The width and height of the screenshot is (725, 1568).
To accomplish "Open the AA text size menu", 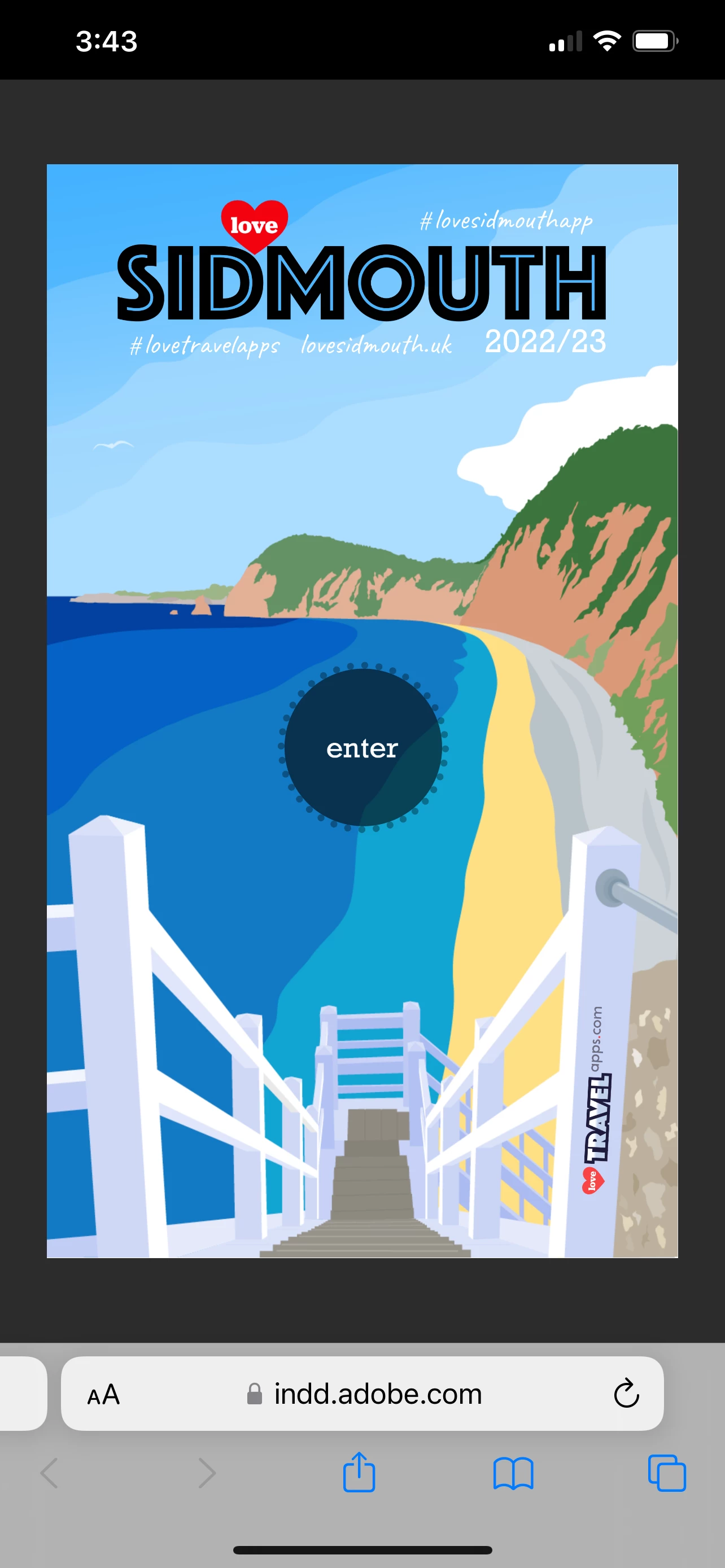I will click(103, 1395).
